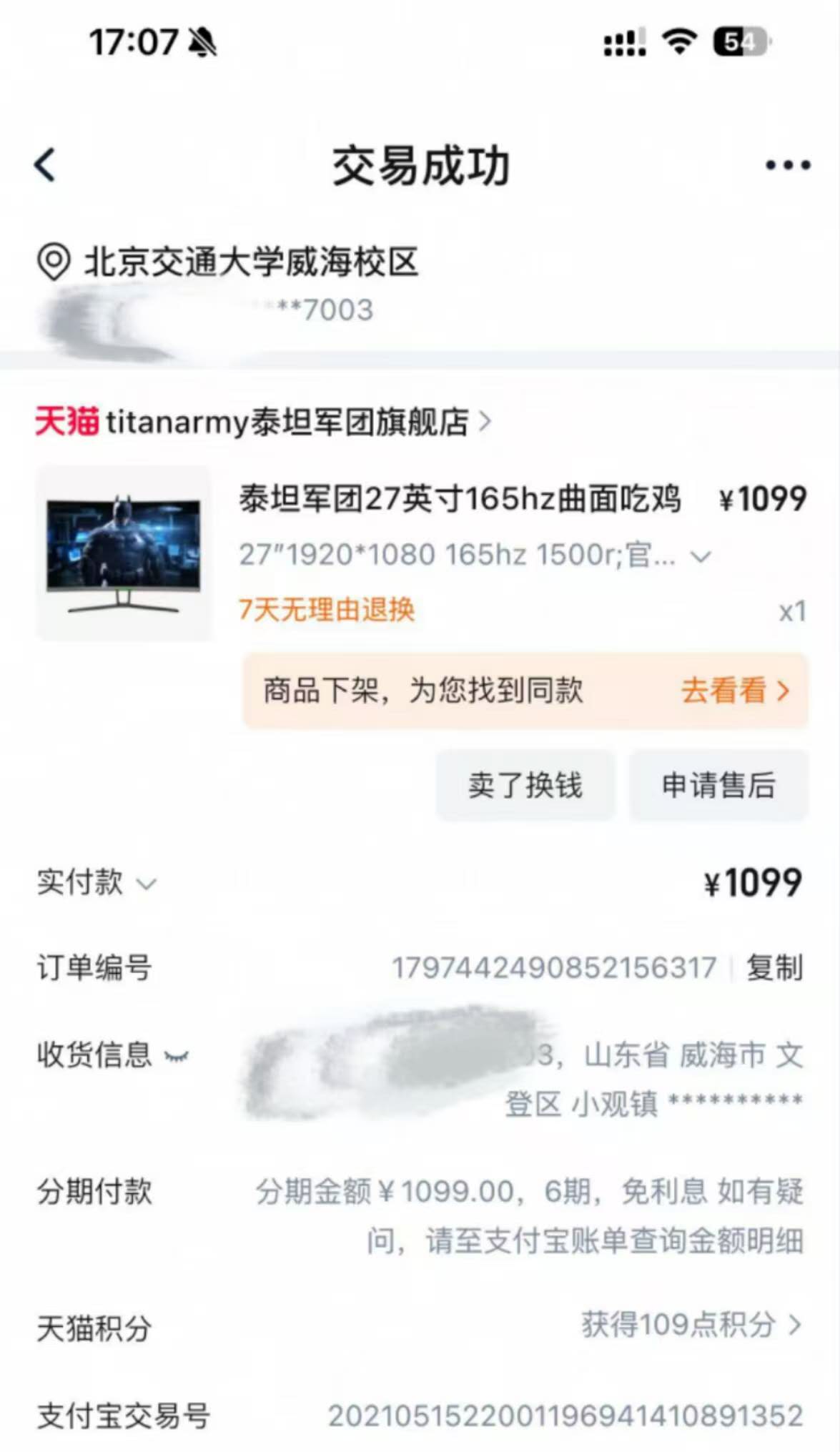
Task: Expand the 实付款 payment breakdown
Action: (x=146, y=884)
